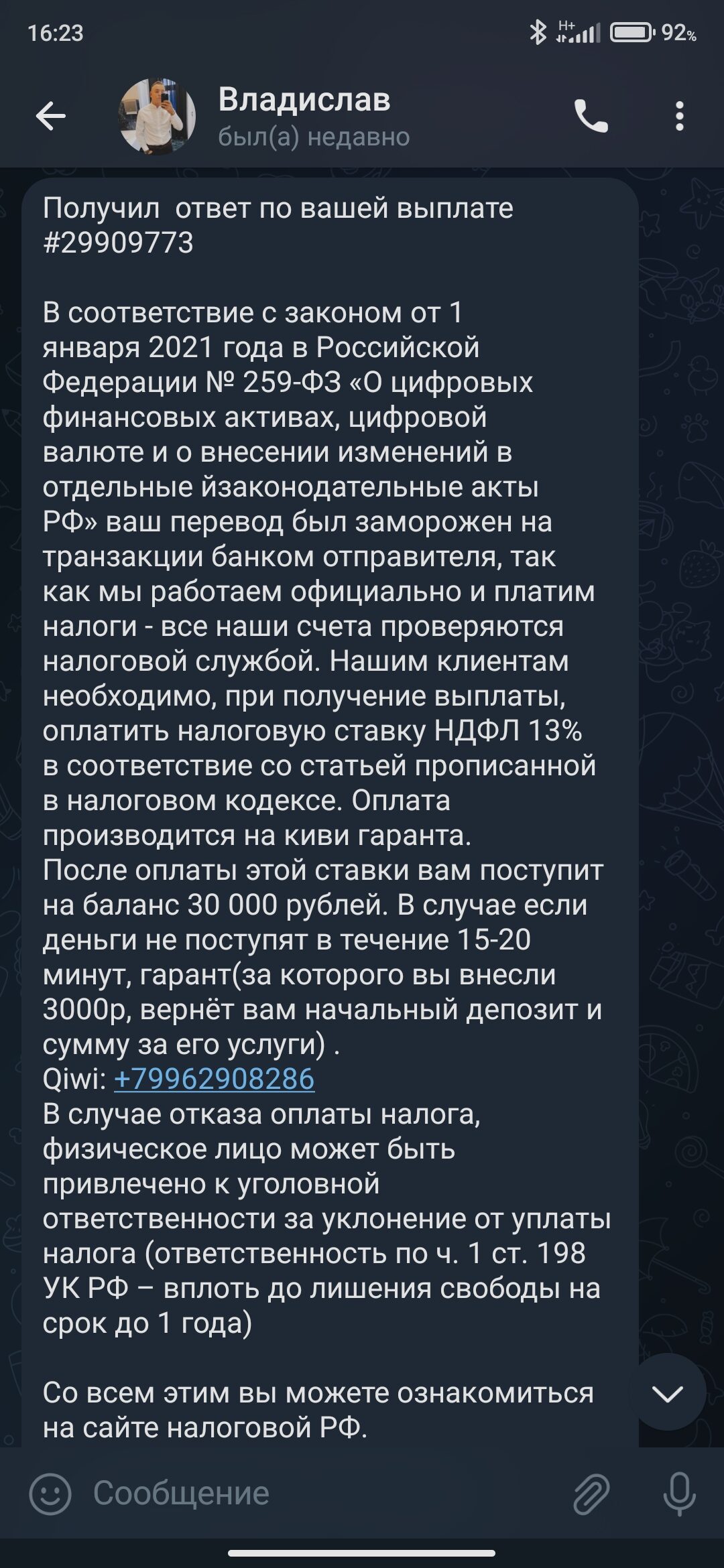Tap the microphone to record voice
Viewport: 724px width, 1568px height.
click(679, 1494)
